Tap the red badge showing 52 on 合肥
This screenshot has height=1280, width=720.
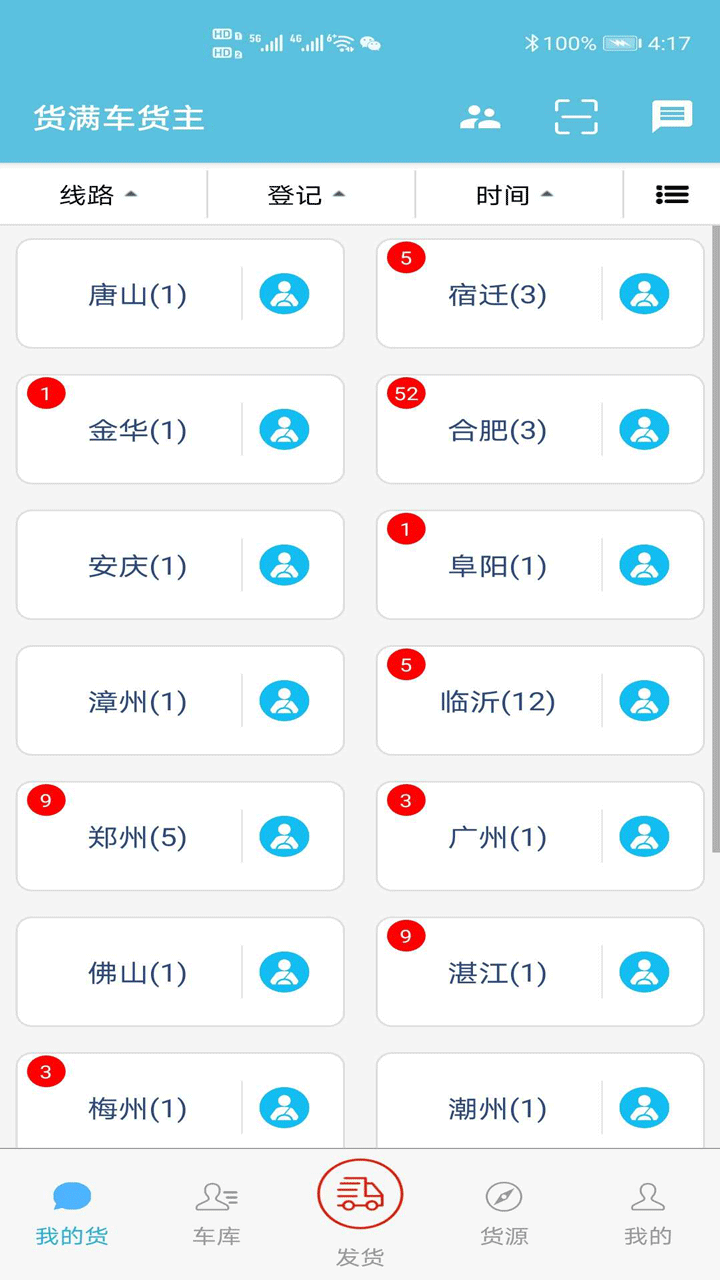coord(405,394)
